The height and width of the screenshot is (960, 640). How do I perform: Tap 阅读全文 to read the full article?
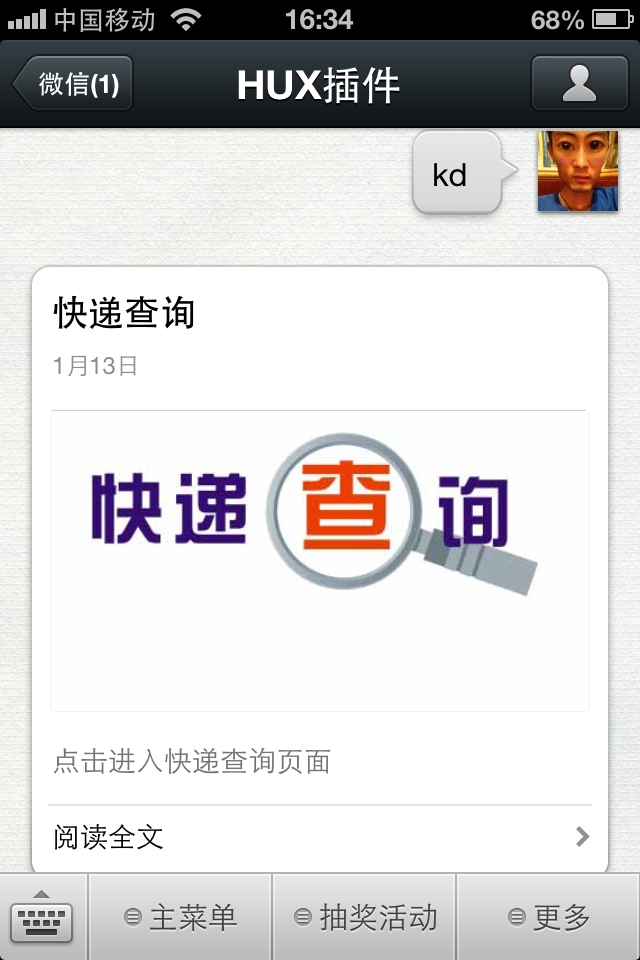coord(320,837)
